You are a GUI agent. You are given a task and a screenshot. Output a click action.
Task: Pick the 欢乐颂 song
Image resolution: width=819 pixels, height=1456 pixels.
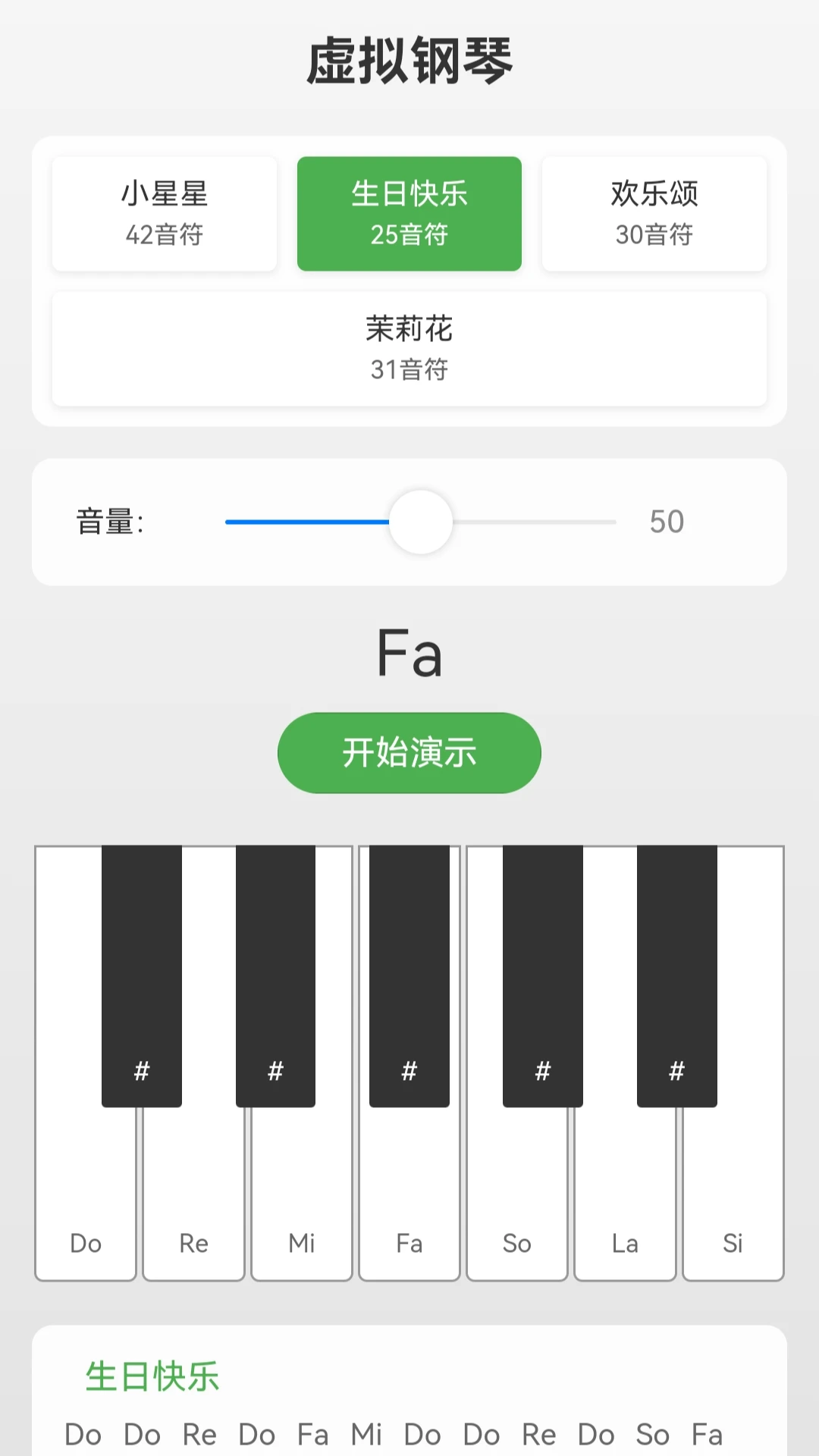(654, 214)
